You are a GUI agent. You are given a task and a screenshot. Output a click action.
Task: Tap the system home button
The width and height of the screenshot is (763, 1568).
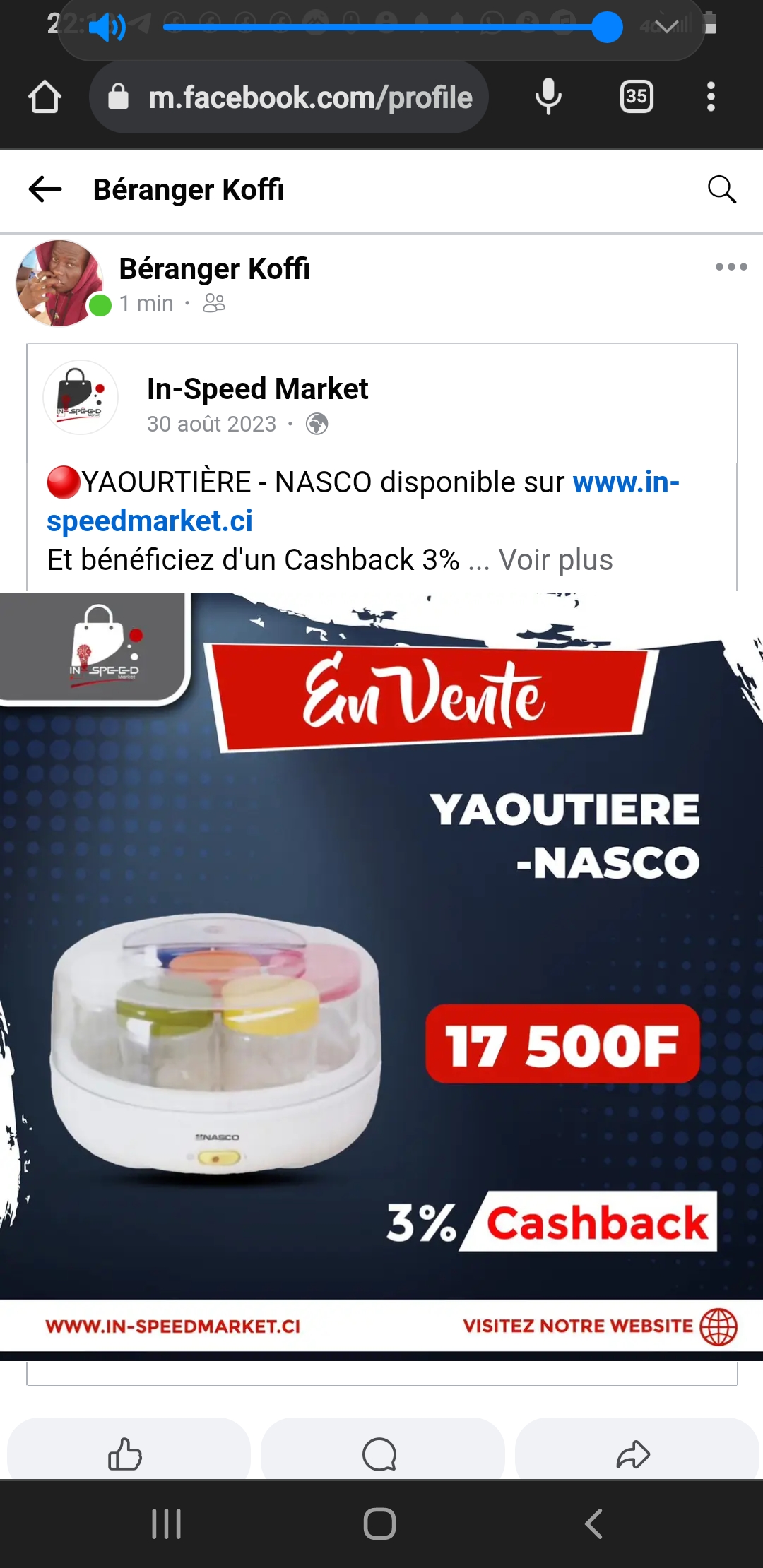(380, 1524)
